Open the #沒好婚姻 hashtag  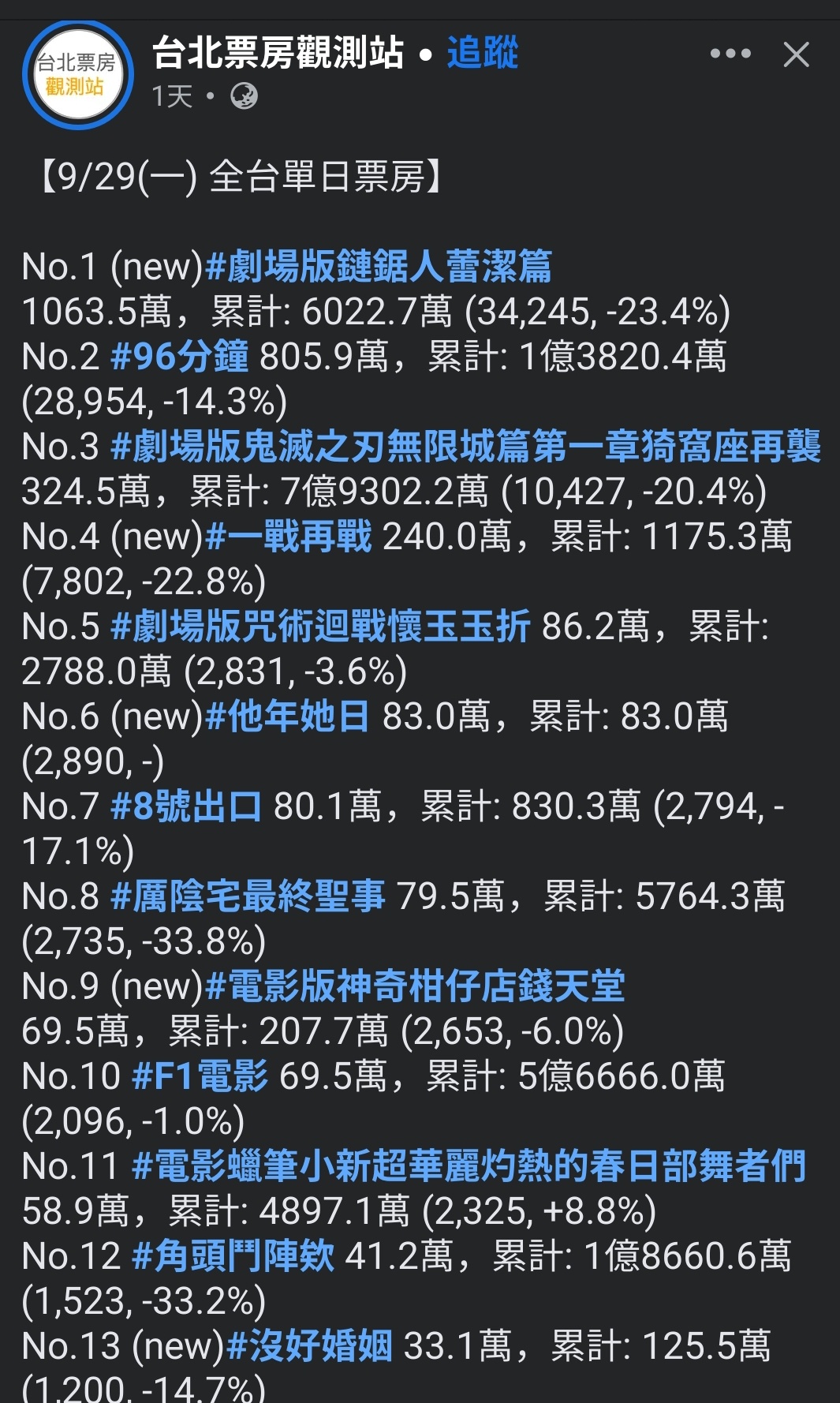(x=309, y=1346)
